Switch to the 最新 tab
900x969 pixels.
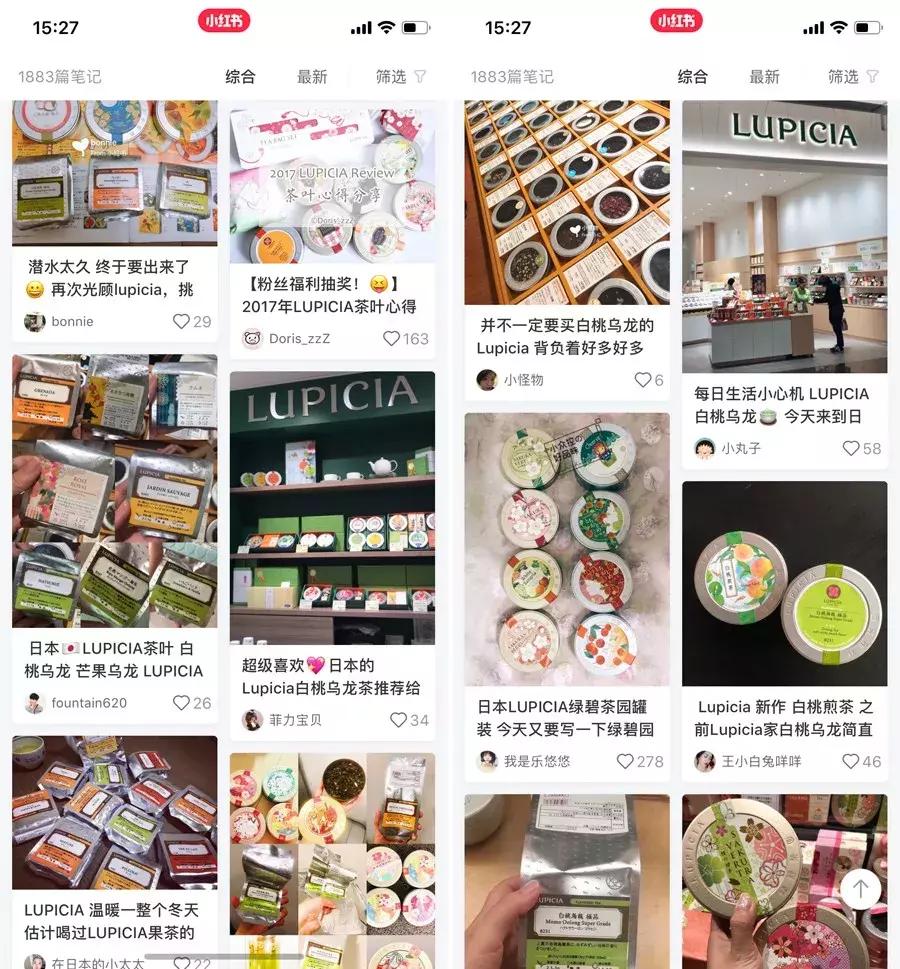(310, 76)
